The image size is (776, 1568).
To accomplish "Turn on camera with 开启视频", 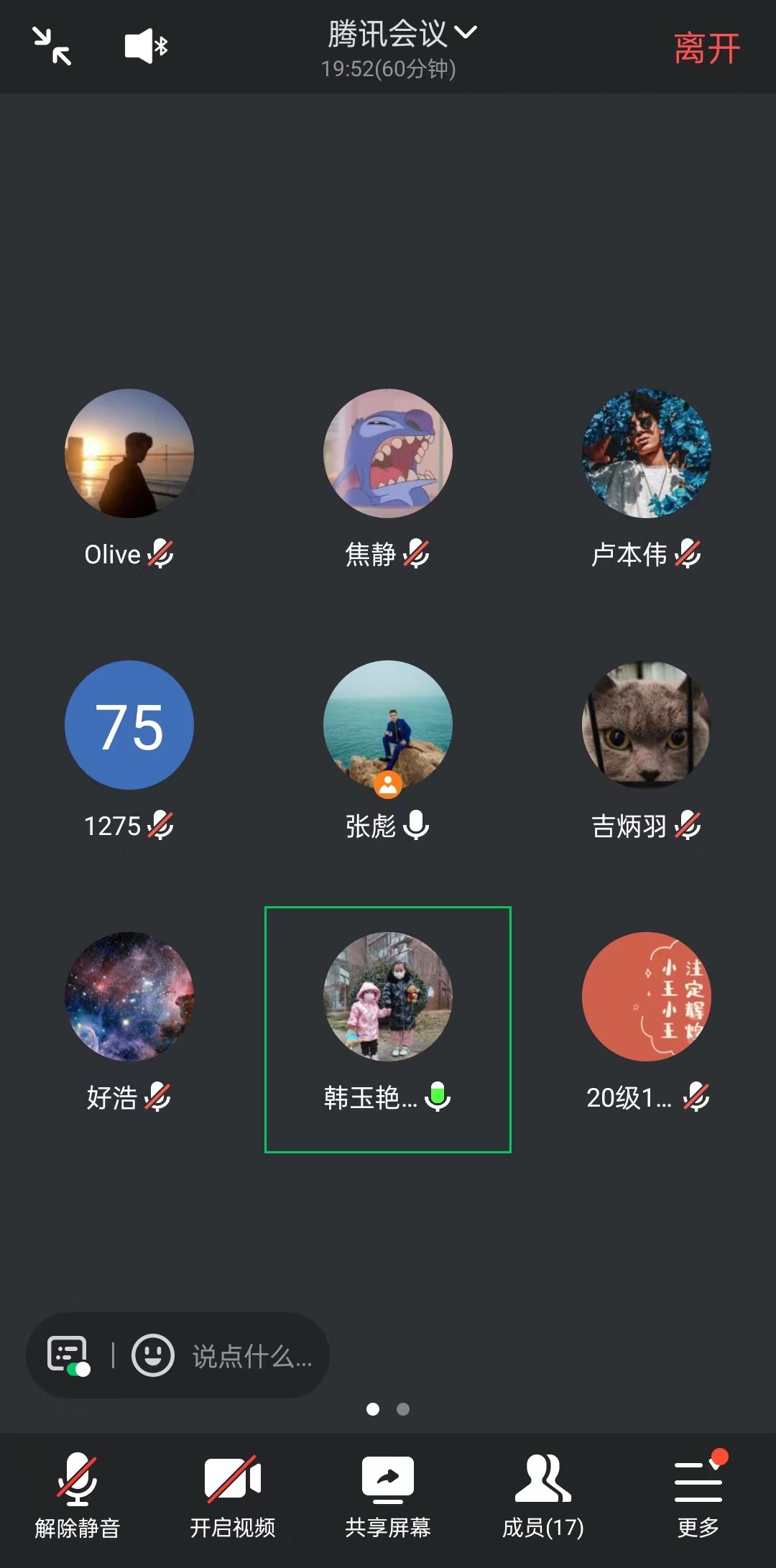I will (233, 1496).
